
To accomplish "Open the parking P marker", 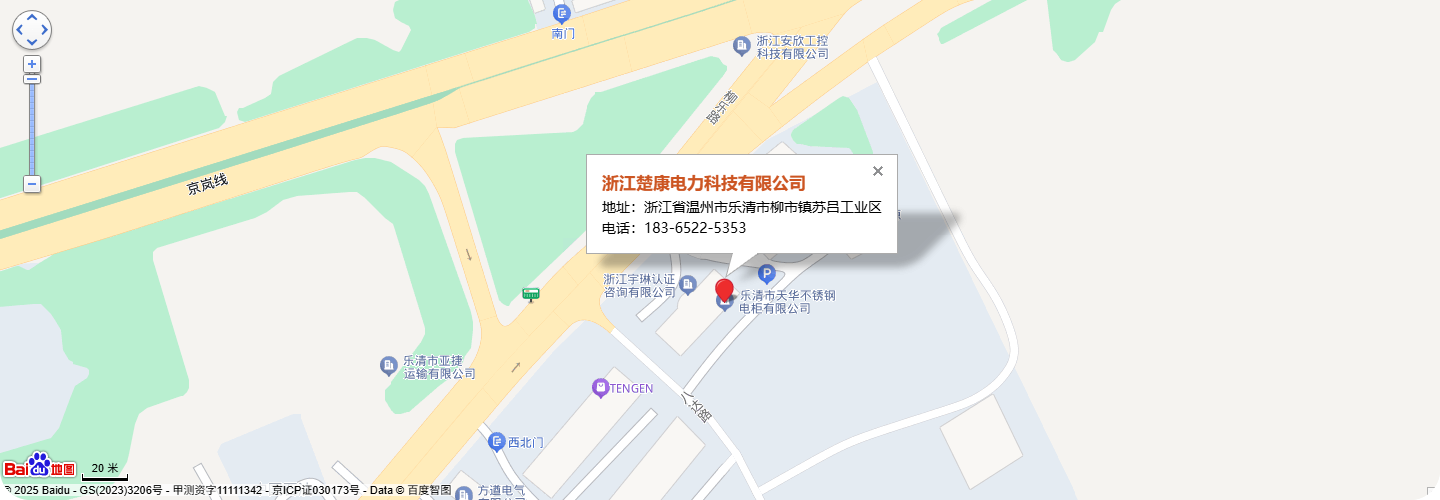I will [766, 274].
